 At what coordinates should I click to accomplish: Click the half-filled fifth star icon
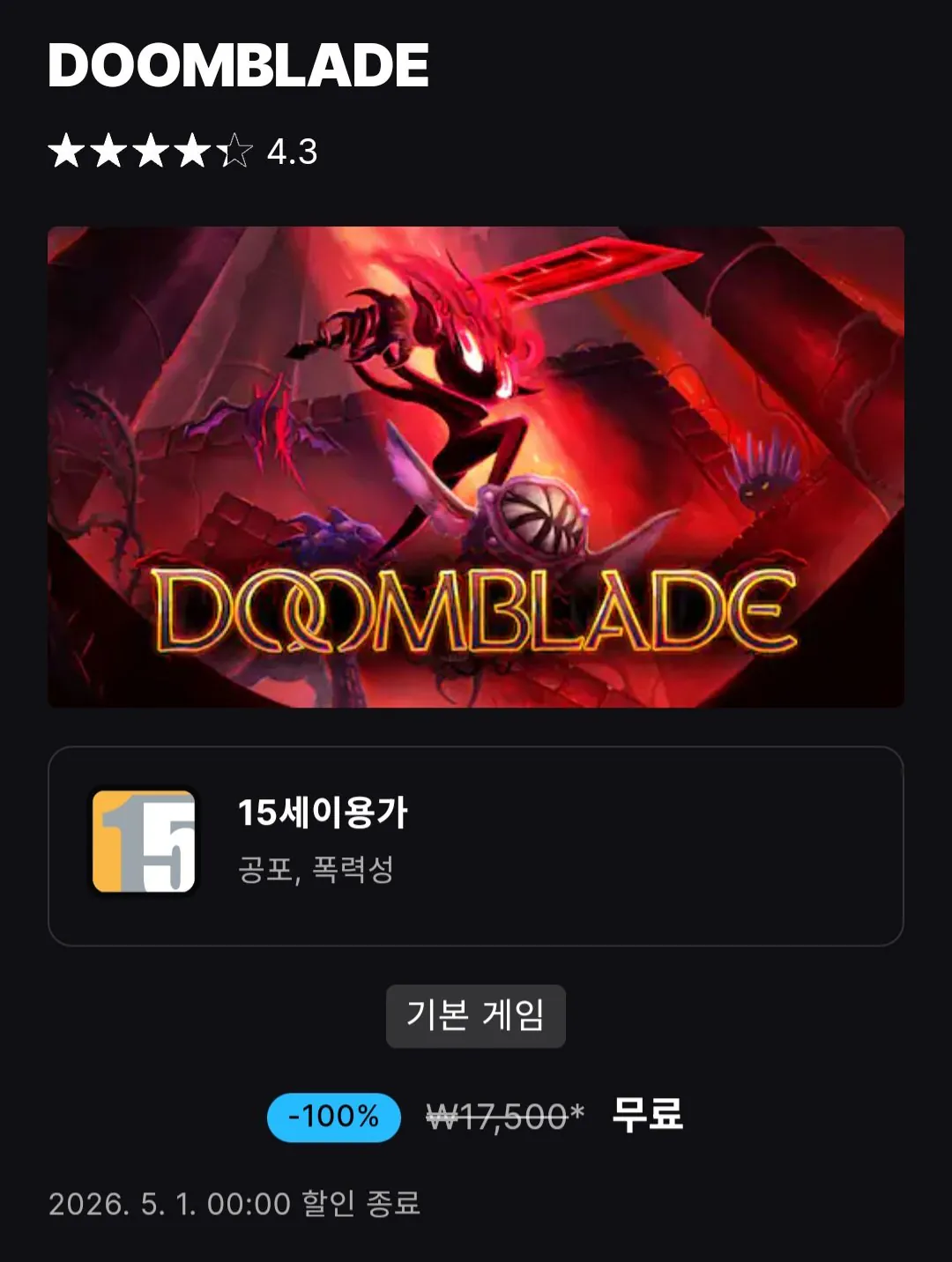234,150
